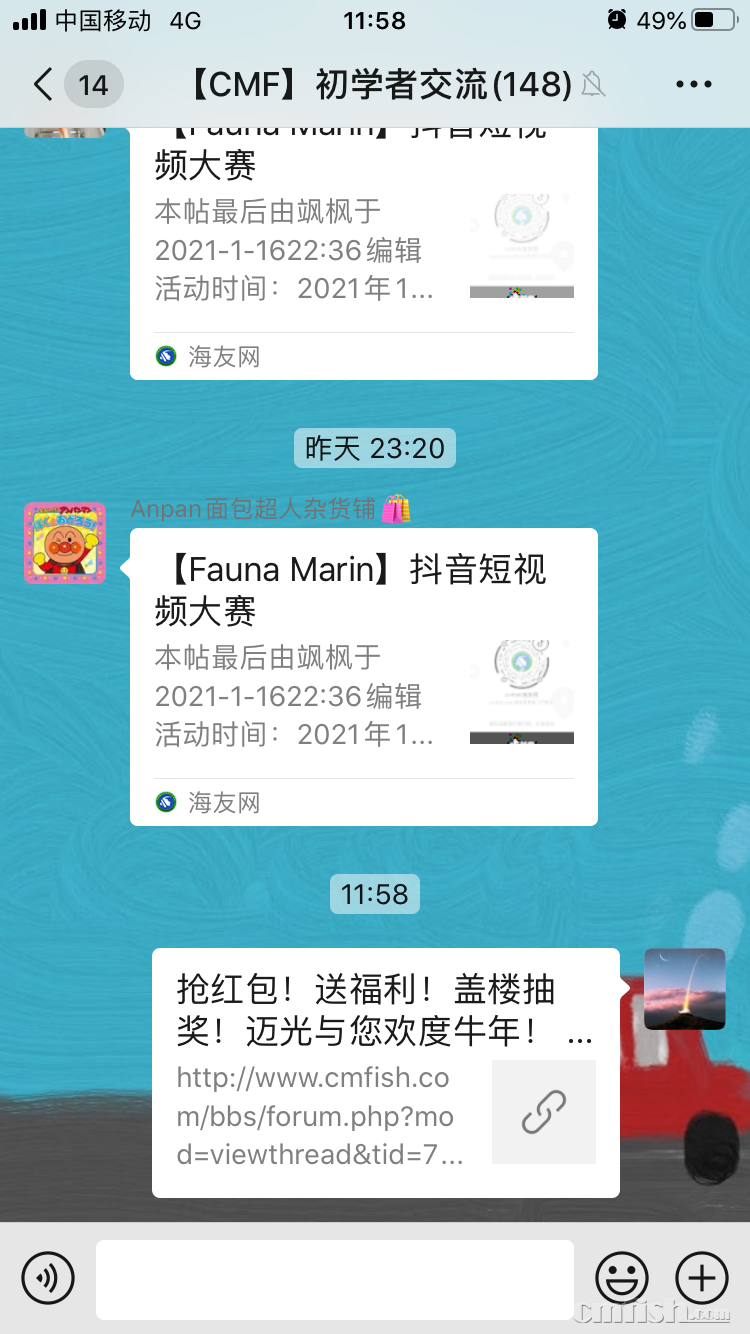
Task: Switch to voice input mode
Action: pos(48,1278)
